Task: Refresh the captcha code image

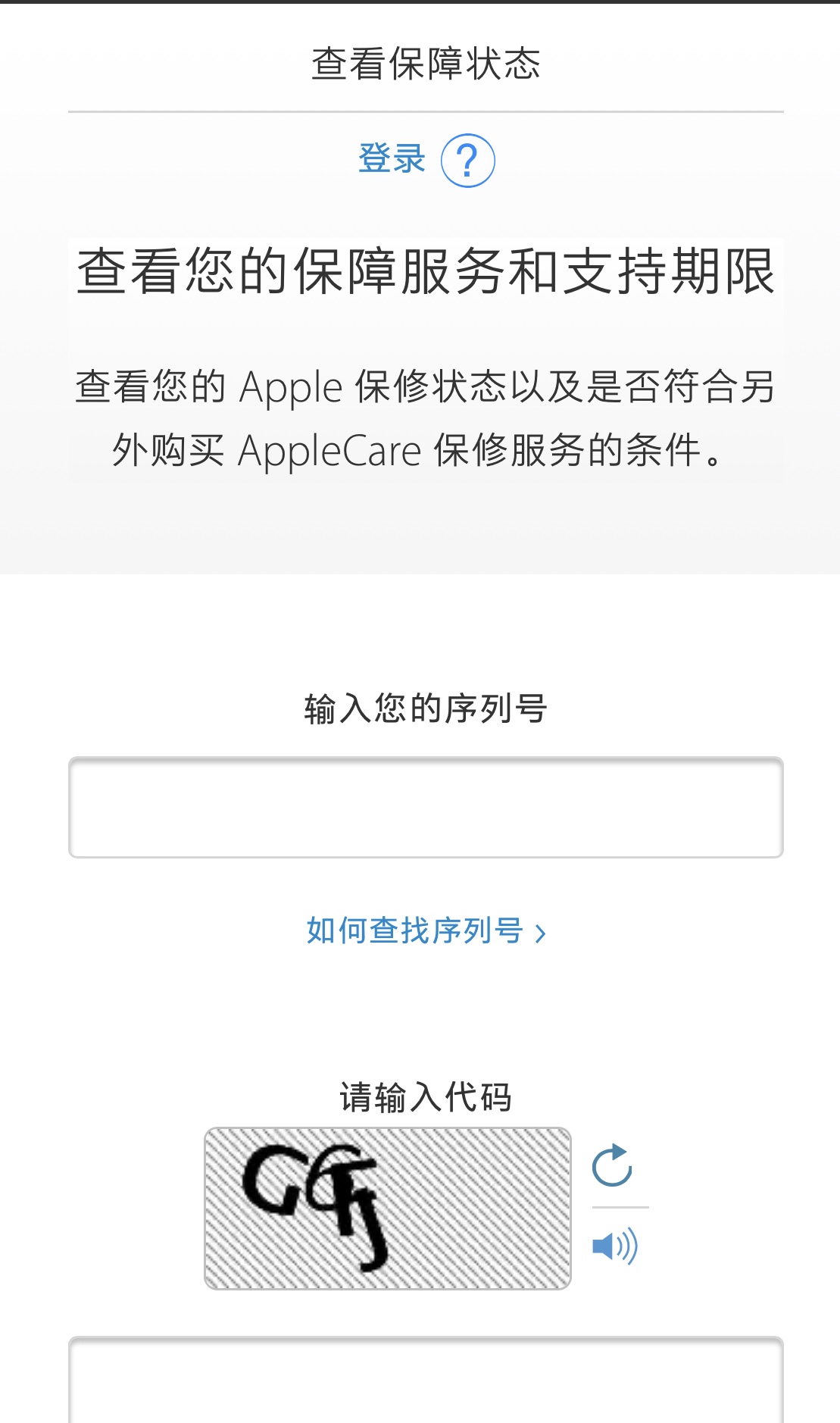Action: (x=613, y=1166)
